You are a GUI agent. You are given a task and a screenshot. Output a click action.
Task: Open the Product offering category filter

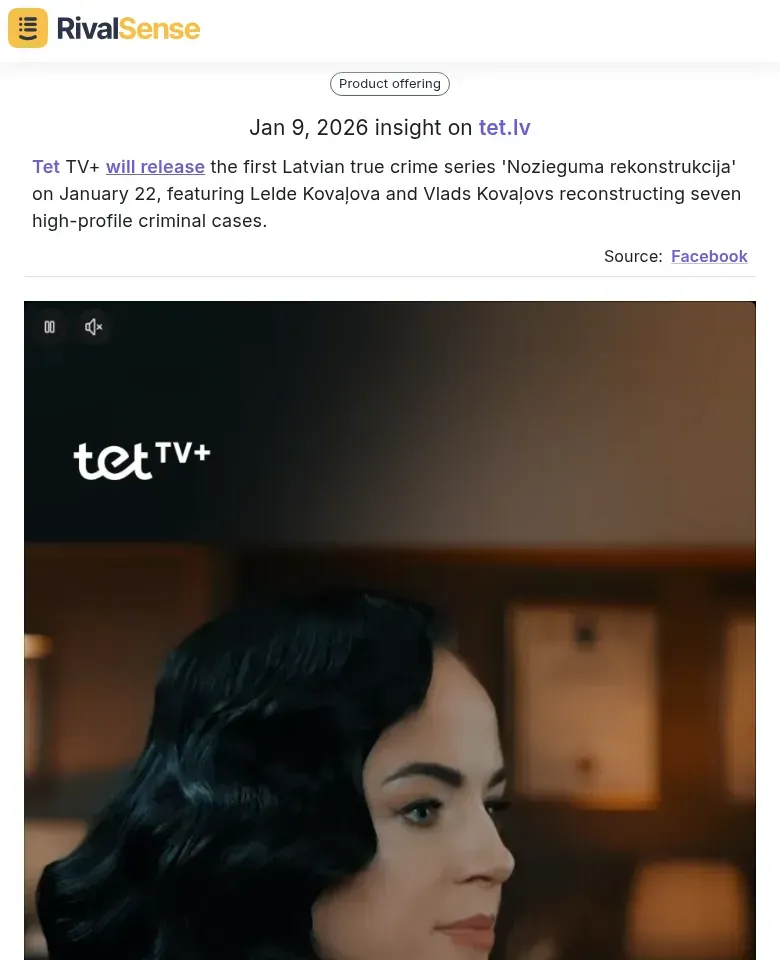(389, 84)
